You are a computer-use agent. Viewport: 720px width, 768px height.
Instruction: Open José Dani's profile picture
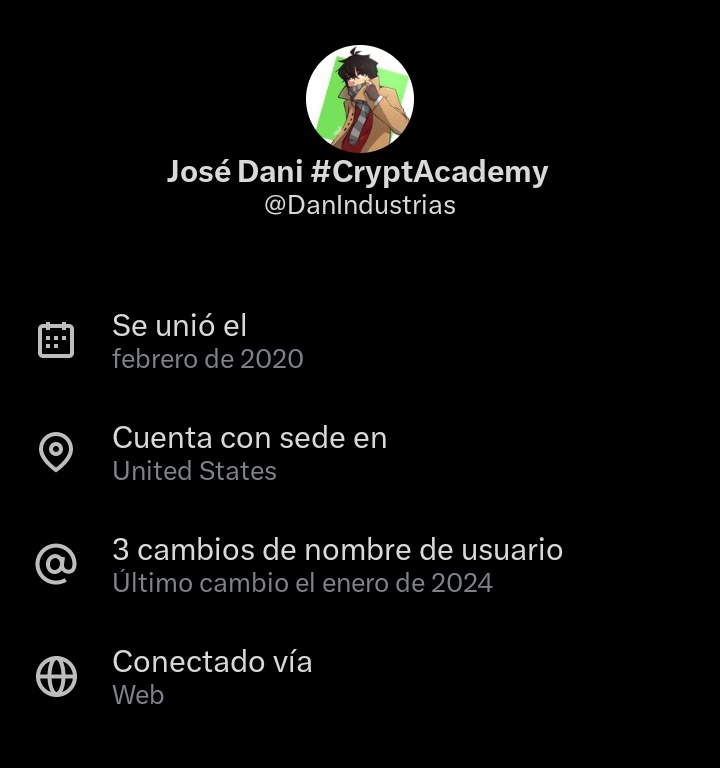coord(360,99)
